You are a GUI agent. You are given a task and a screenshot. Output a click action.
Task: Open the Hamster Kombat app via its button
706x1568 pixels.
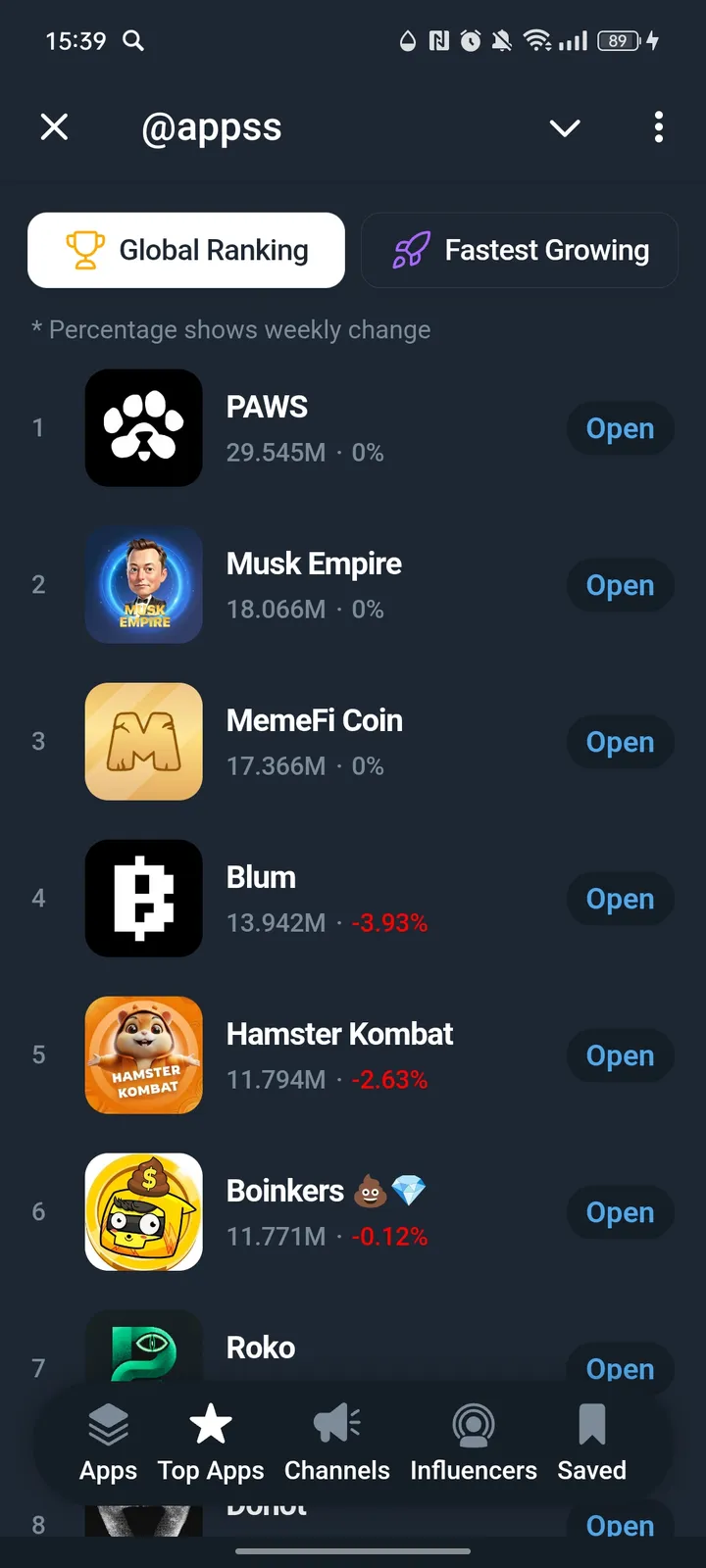click(x=620, y=1055)
